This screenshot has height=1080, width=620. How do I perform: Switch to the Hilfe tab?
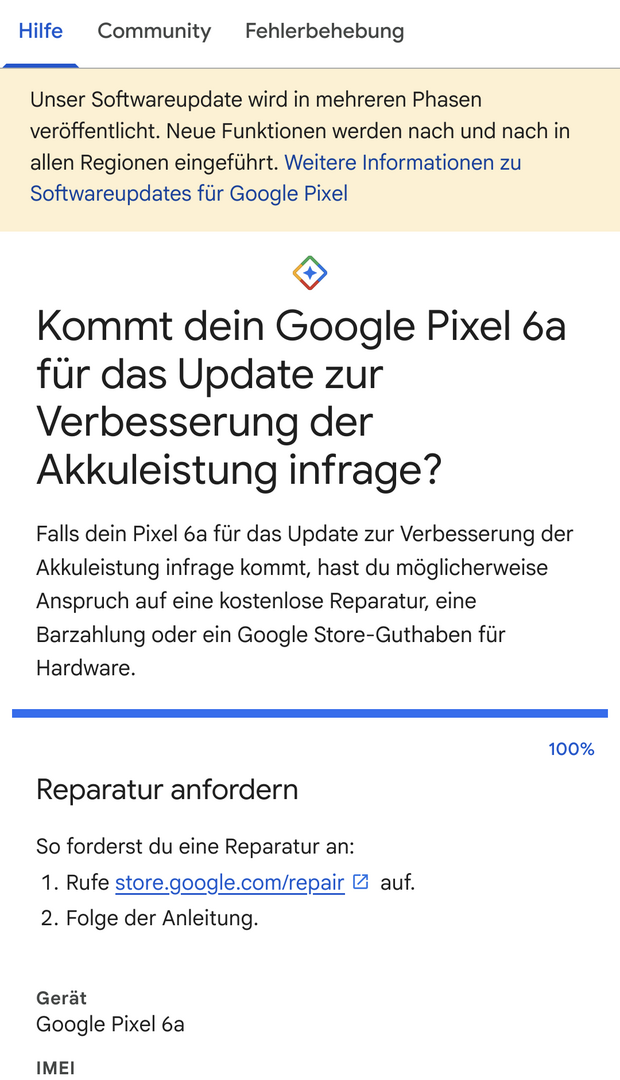coord(40,31)
